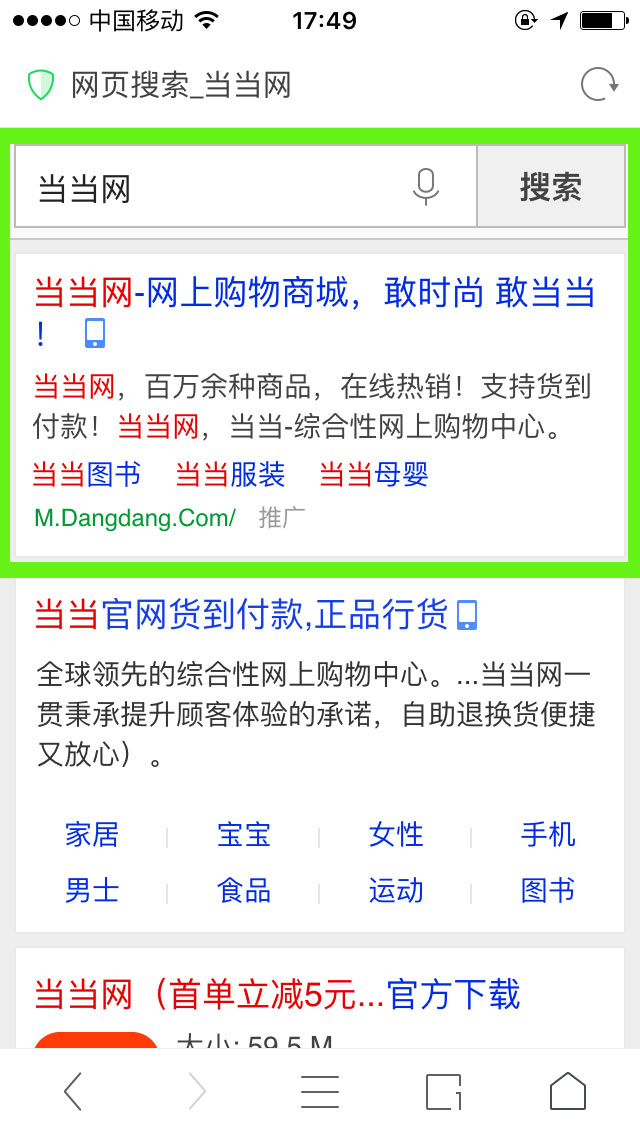The height and width of the screenshot is (1136, 640).
Task: Reload the page with the refresh icon
Action: click(x=599, y=85)
